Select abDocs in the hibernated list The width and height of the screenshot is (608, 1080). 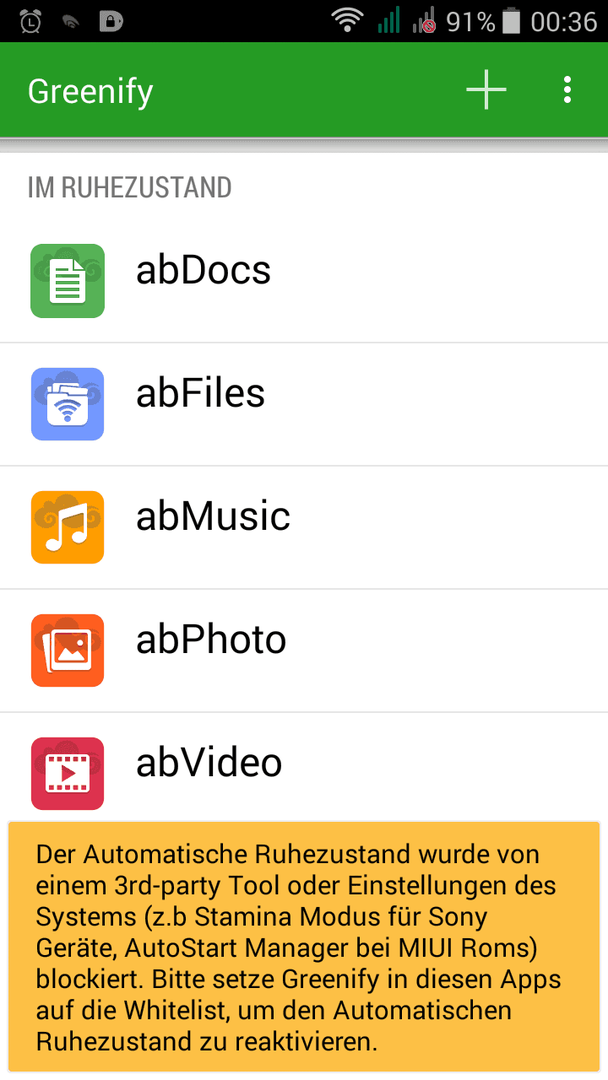(304, 281)
